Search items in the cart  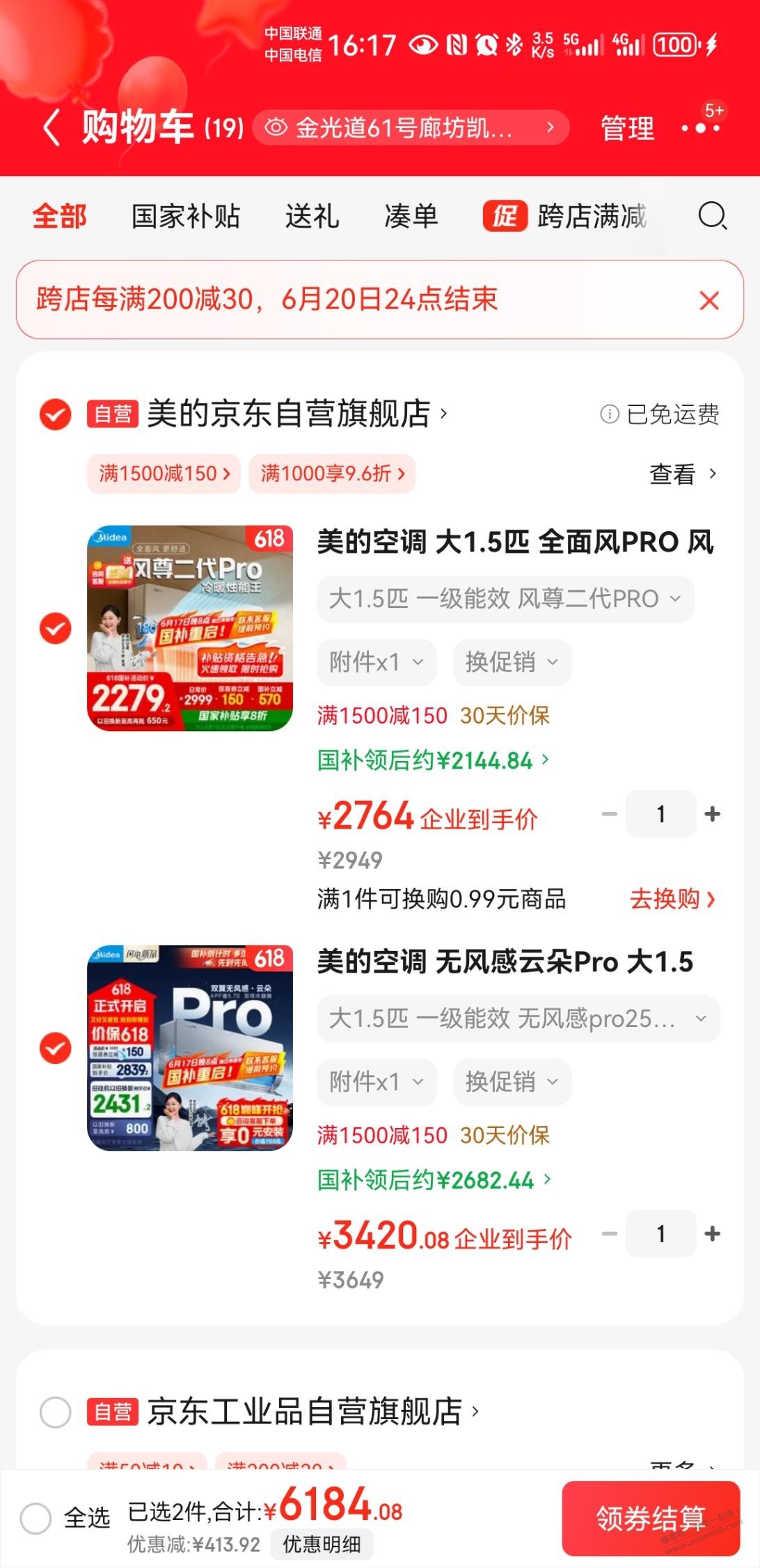712,217
